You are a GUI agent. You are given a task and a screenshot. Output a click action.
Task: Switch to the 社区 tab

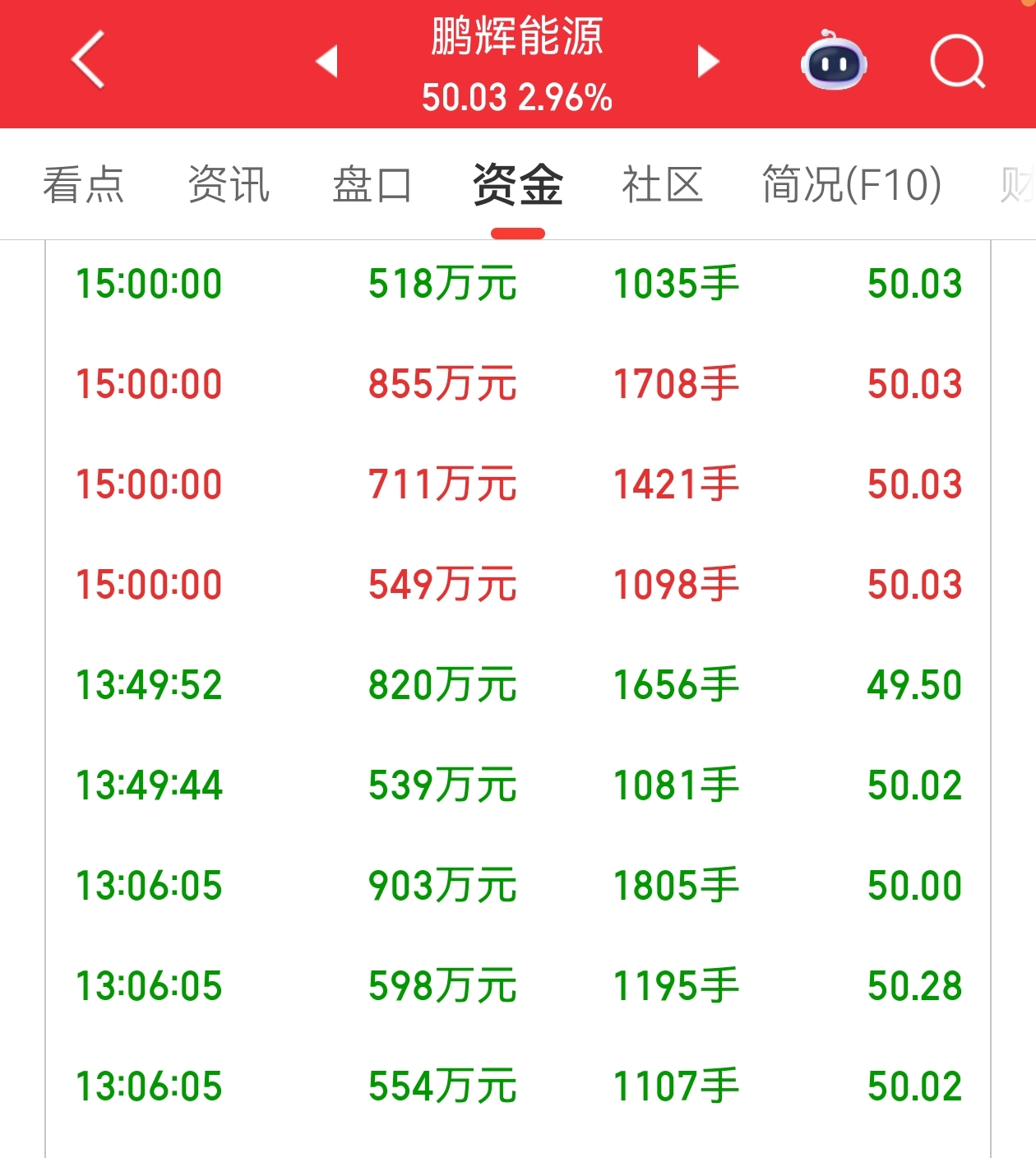tap(663, 184)
